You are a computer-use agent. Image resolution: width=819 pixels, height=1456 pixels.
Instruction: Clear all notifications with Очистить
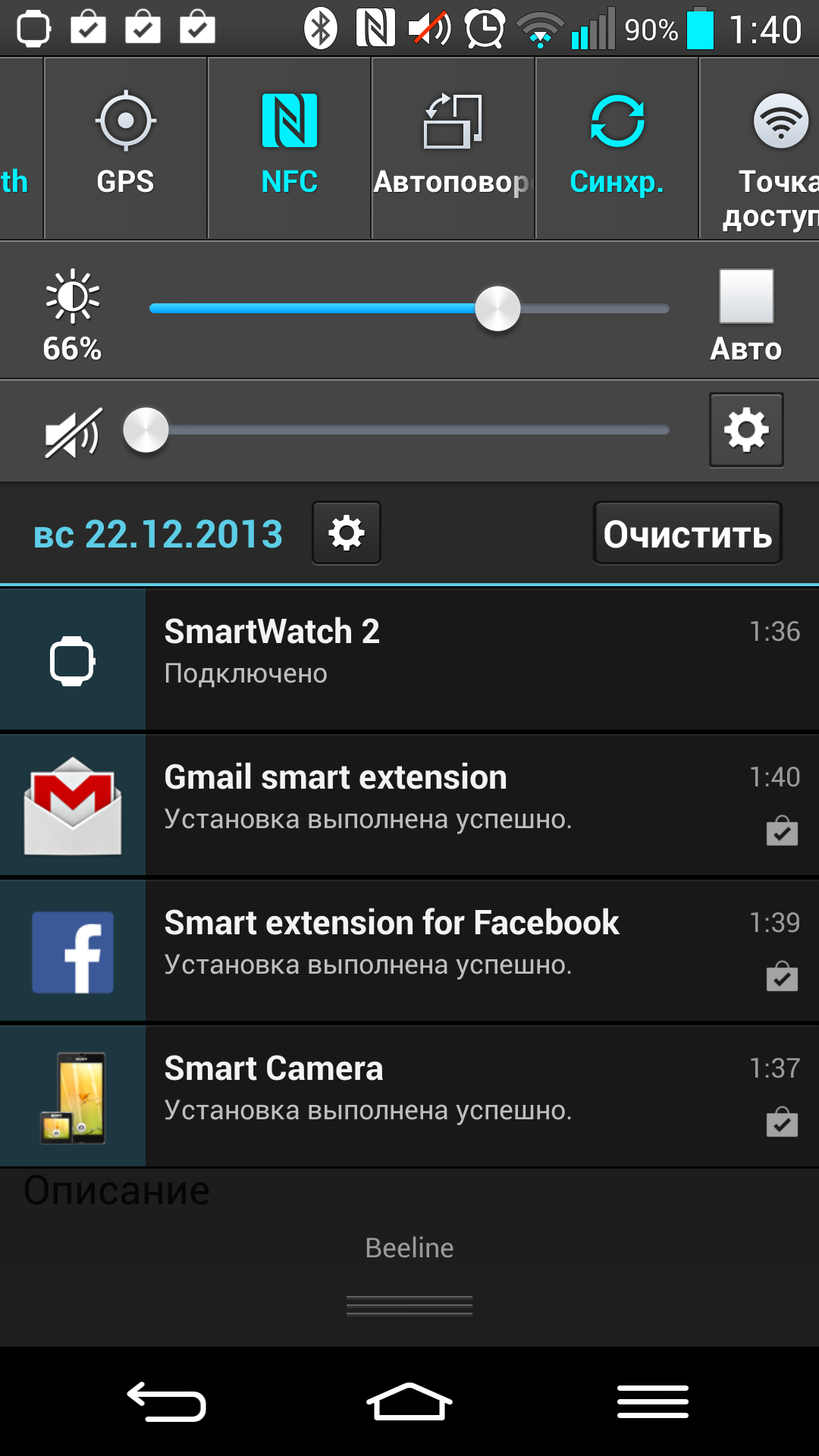pyautogui.click(x=687, y=533)
